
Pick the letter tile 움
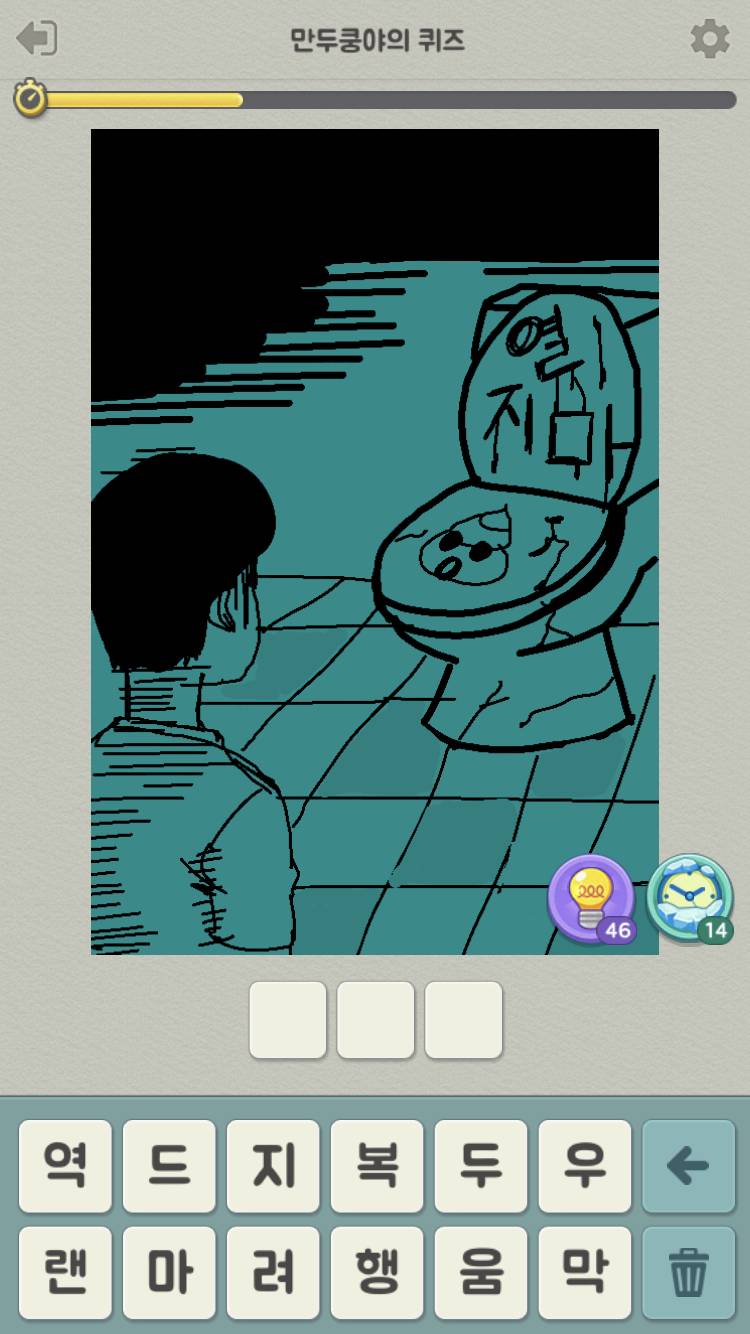tap(481, 1273)
